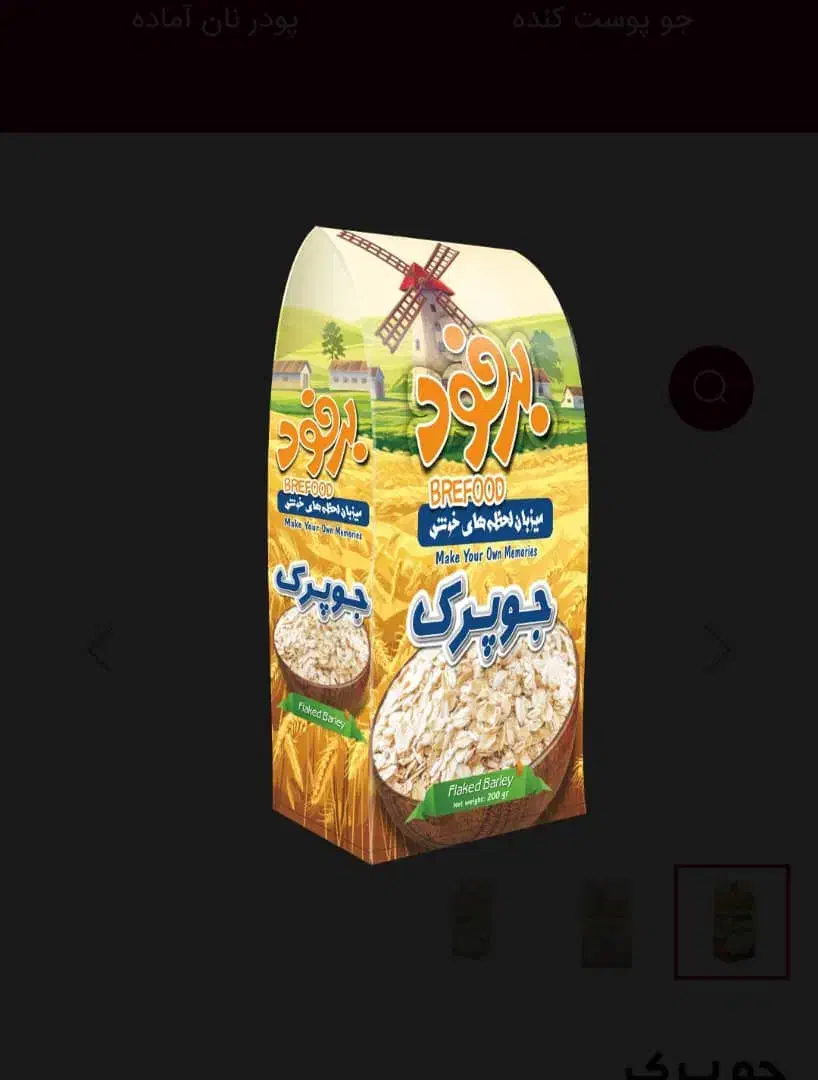Select the leftmost gallery thumbnail
This screenshot has width=818, height=1080.
click(x=471, y=918)
